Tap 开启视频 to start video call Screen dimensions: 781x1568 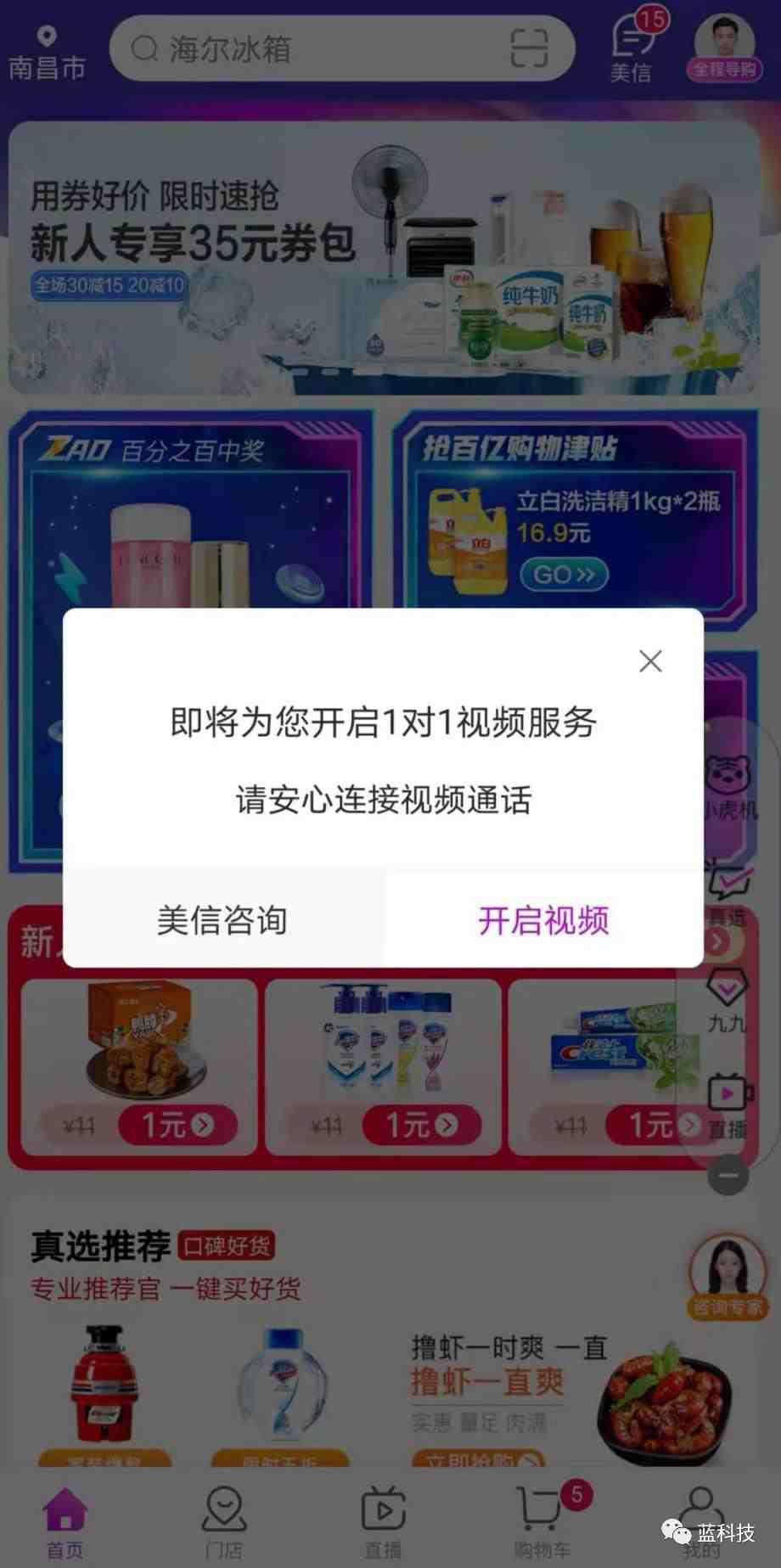coord(543,920)
